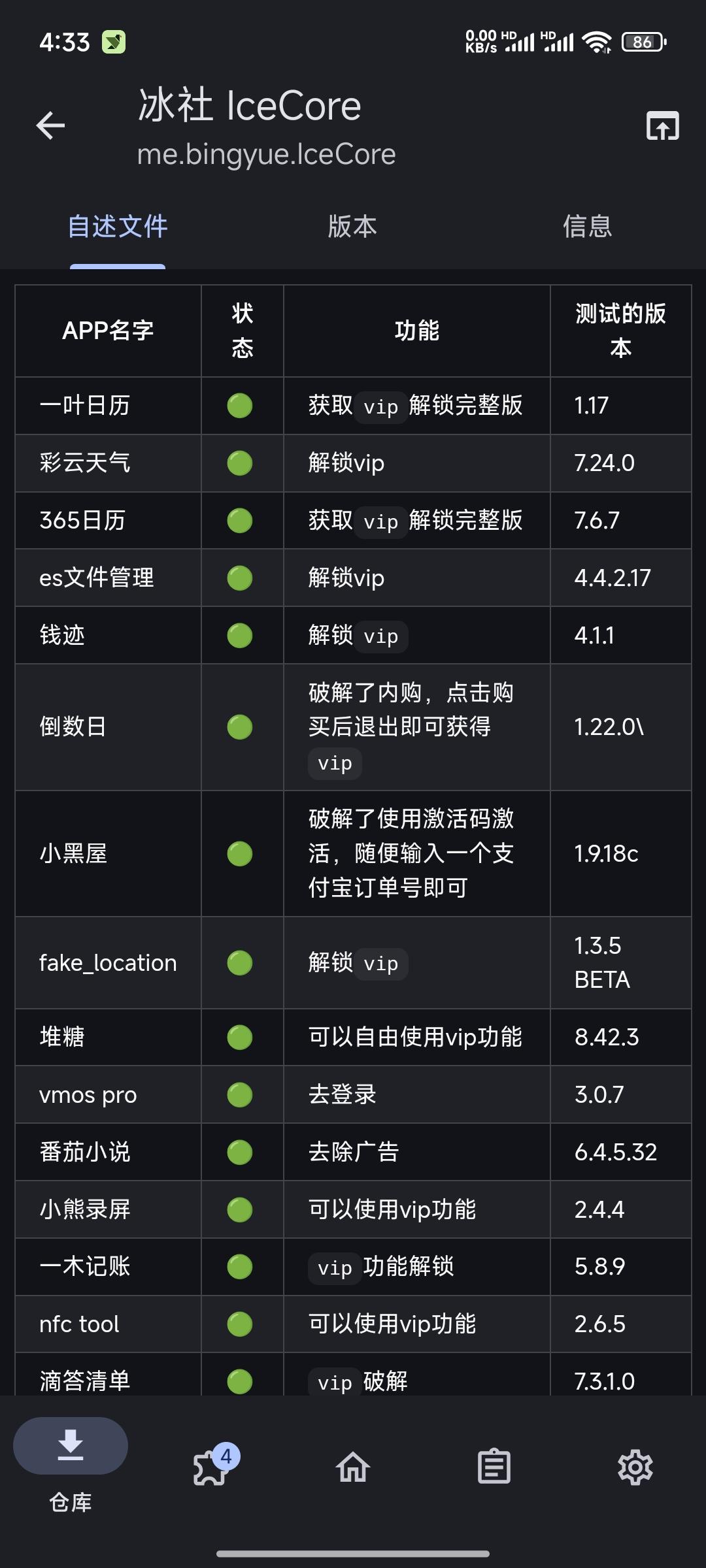Select the 自述文件 tab
Image resolution: width=706 pixels, height=1568 pixels.
tap(118, 227)
